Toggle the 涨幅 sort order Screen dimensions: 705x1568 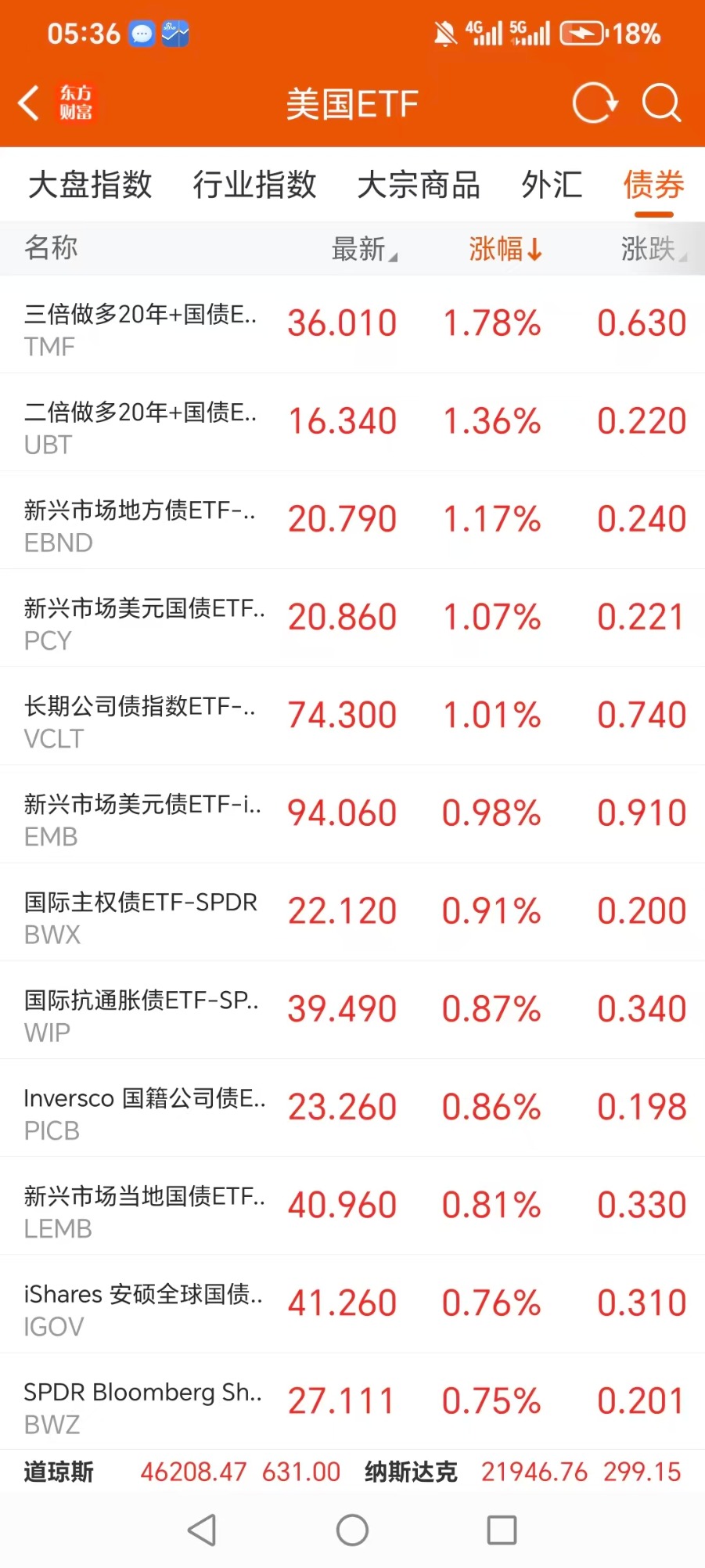(505, 249)
